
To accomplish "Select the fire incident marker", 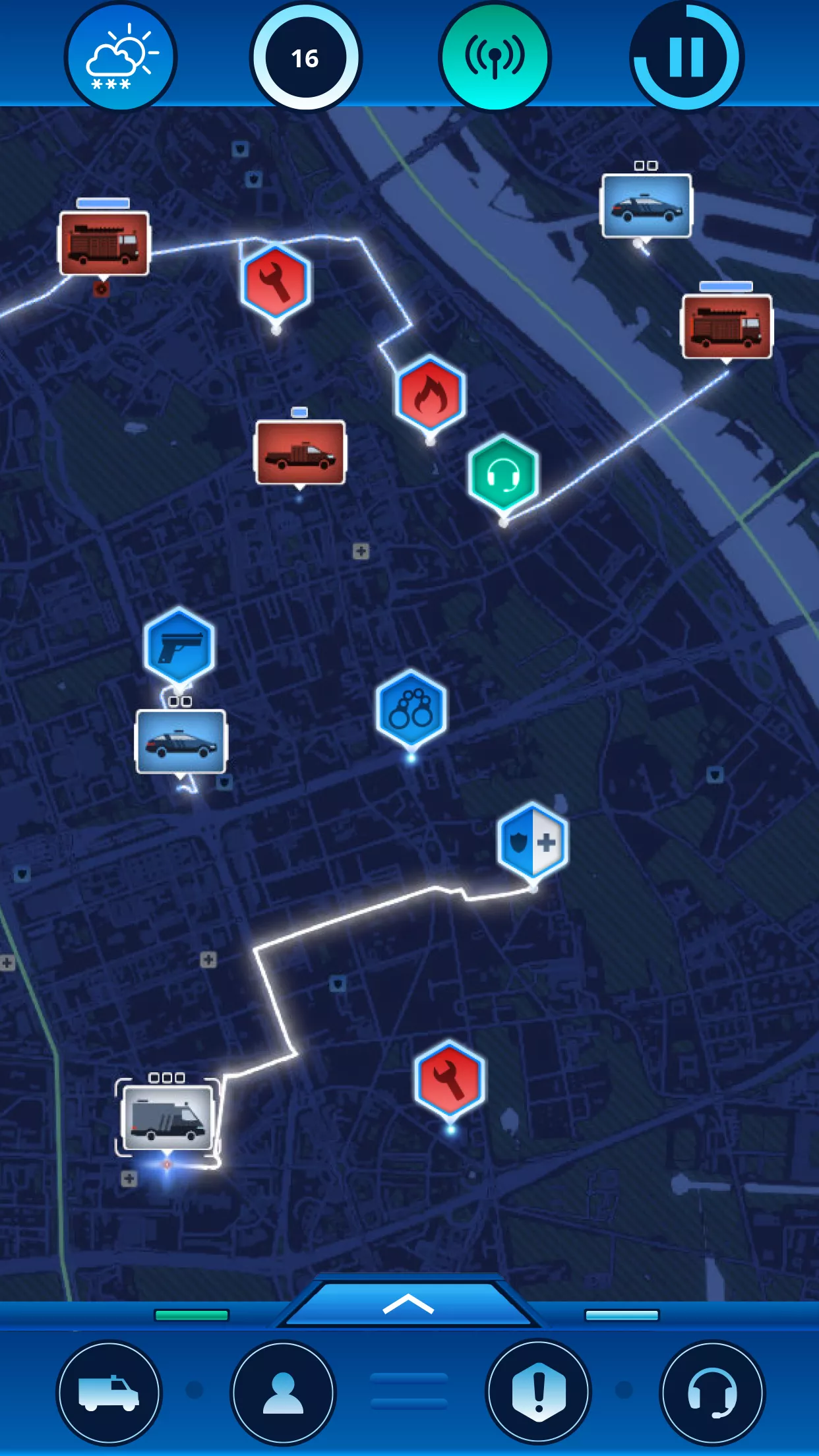I will tap(431, 393).
